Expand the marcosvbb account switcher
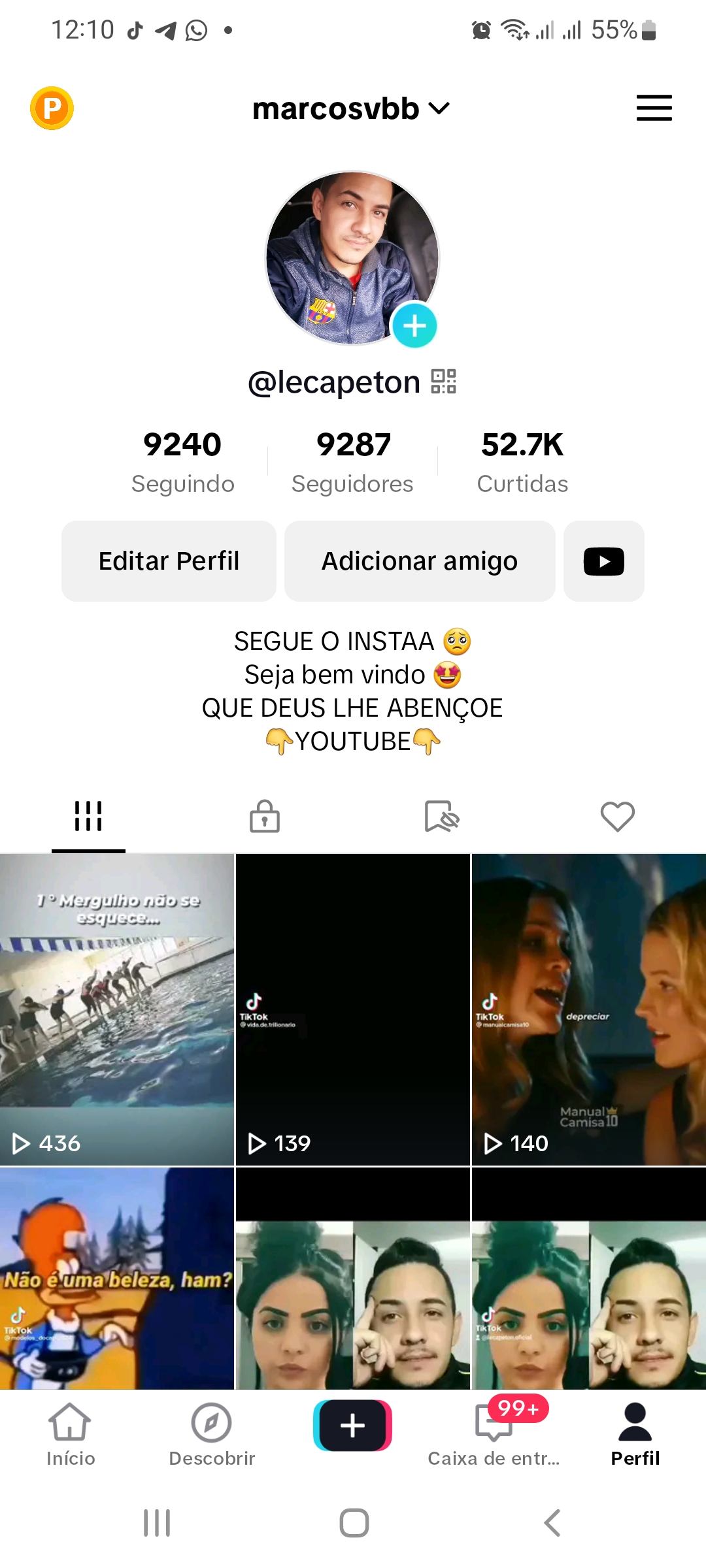Screen dimensions: 706x1568 click(351, 108)
